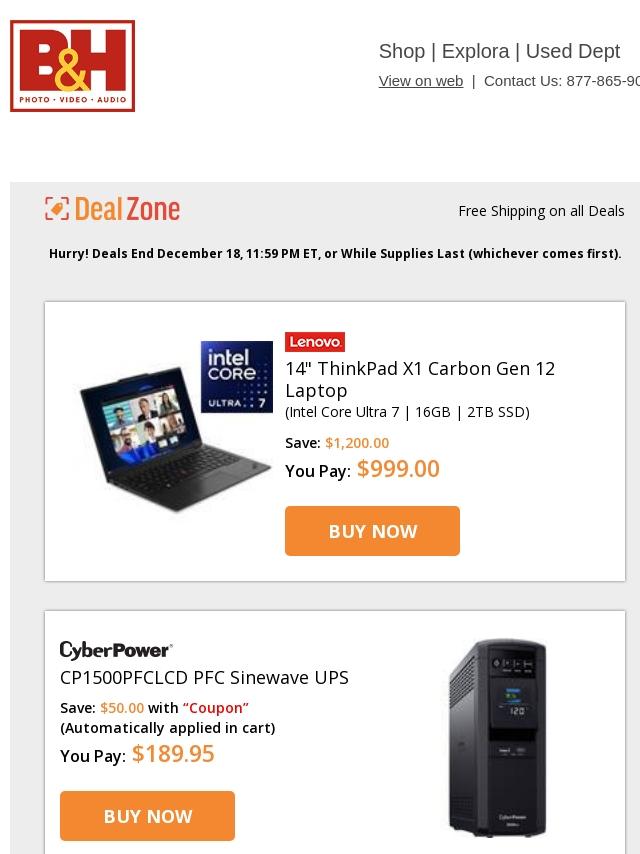Screen dimensions: 640x854
Task: Go to the Explora link
Action: click(474, 51)
